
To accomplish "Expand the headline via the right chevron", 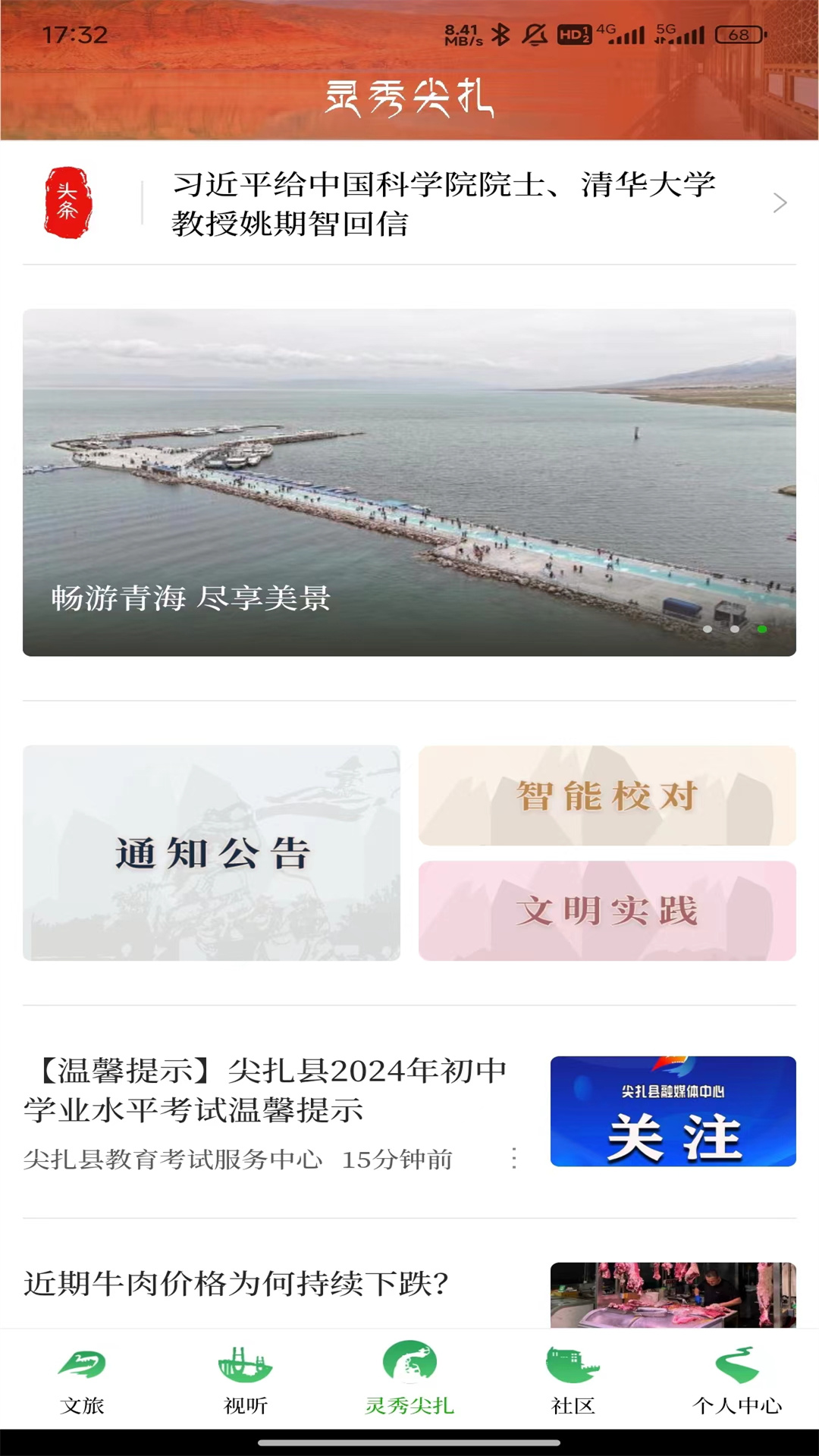I will (x=780, y=203).
